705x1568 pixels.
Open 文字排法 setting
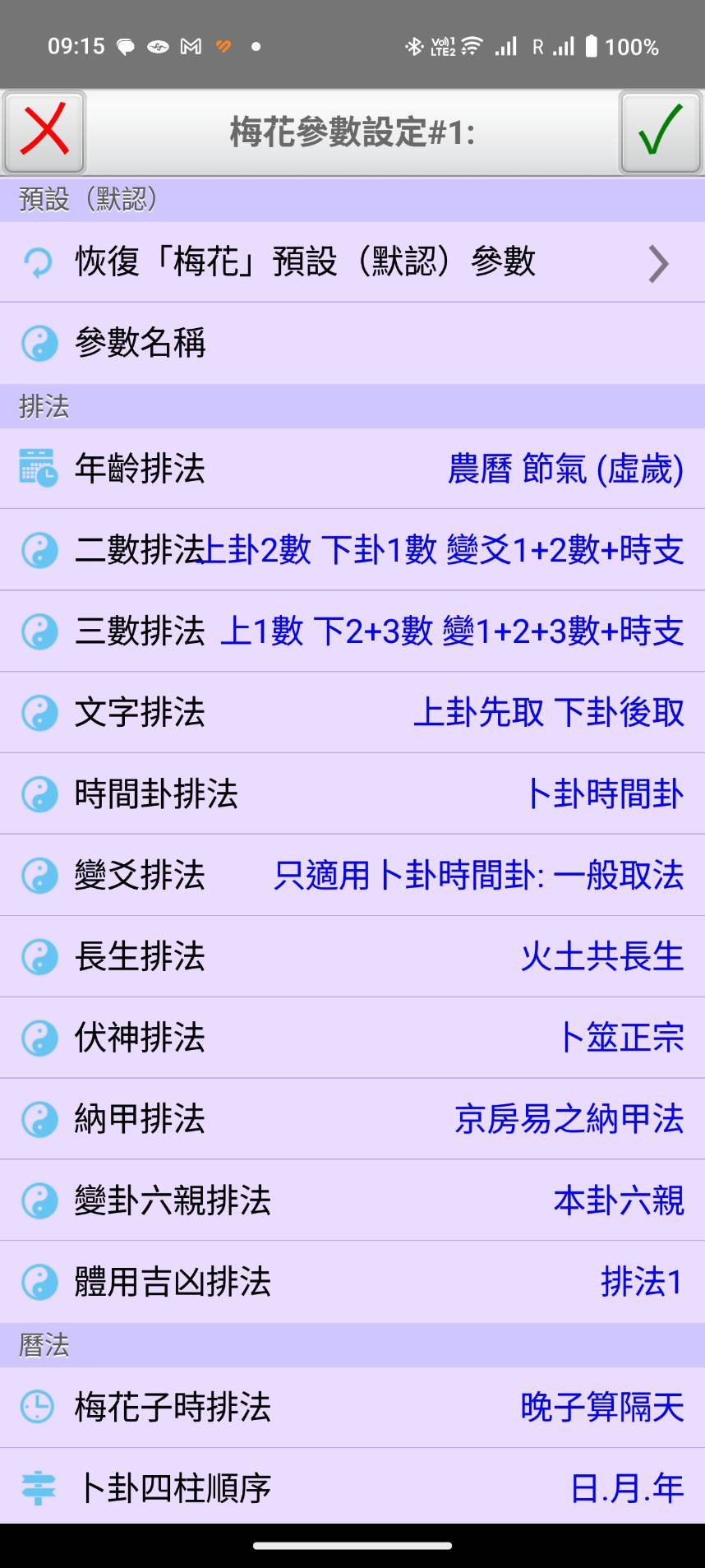coord(352,712)
